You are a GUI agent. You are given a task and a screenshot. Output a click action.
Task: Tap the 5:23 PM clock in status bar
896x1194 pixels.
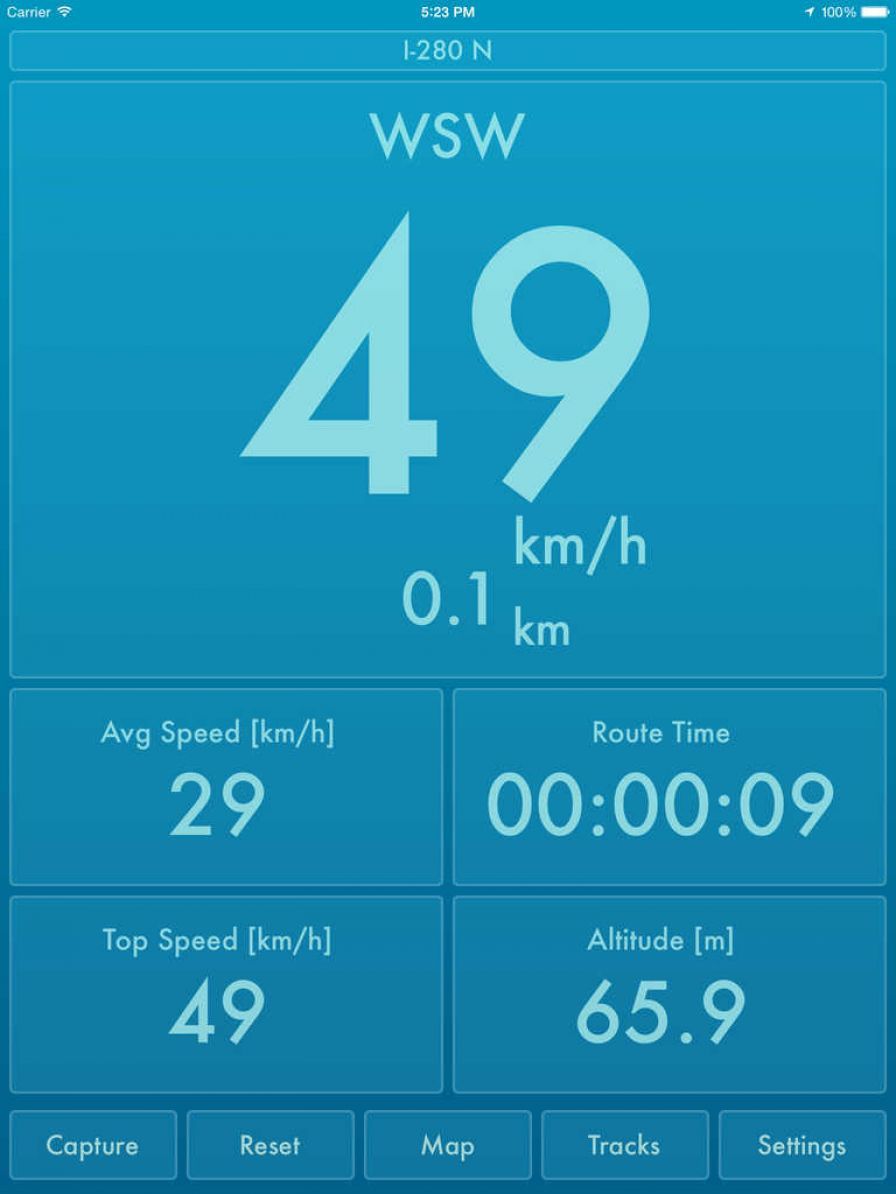(448, 13)
